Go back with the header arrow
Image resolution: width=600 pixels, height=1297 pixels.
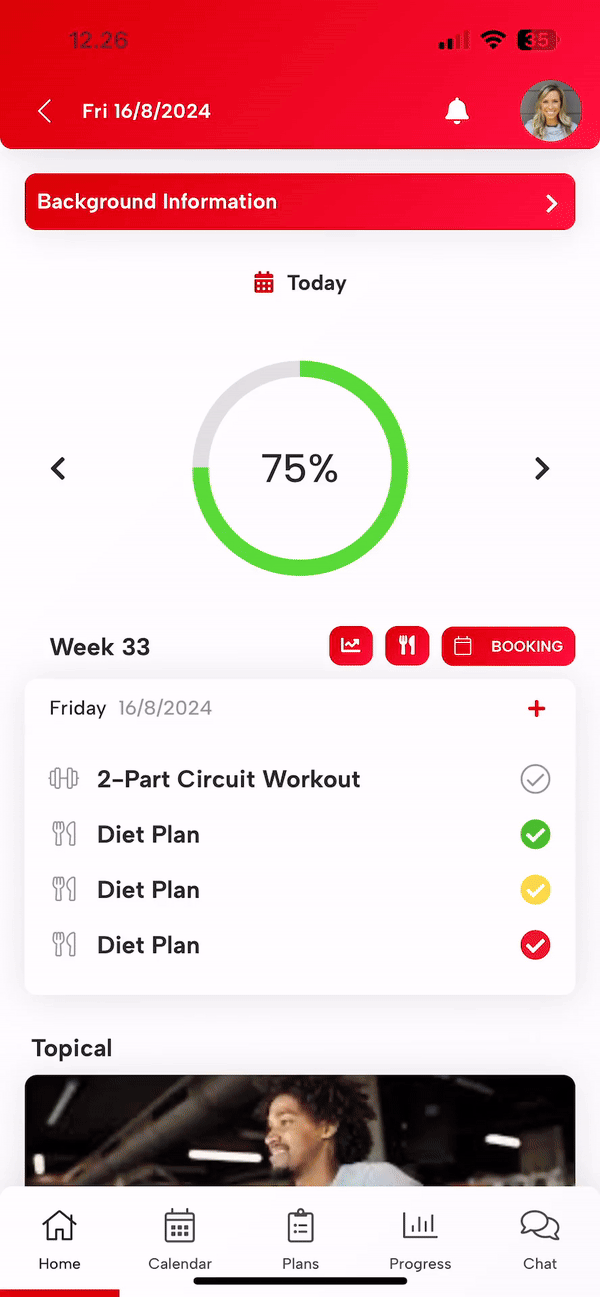coord(44,111)
